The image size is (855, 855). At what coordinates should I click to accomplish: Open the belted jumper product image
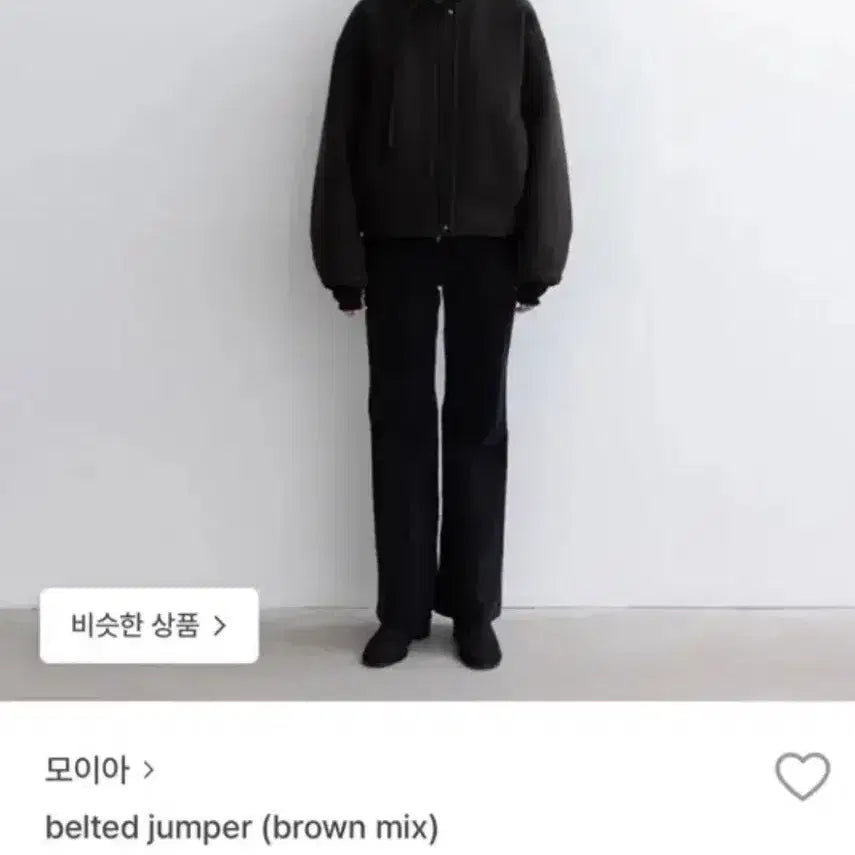click(440, 300)
